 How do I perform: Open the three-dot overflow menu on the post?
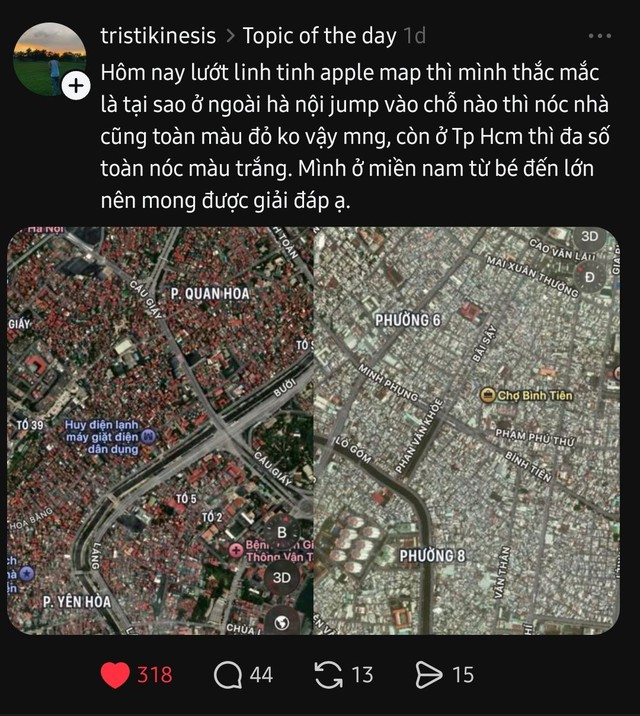[x=599, y=36]
